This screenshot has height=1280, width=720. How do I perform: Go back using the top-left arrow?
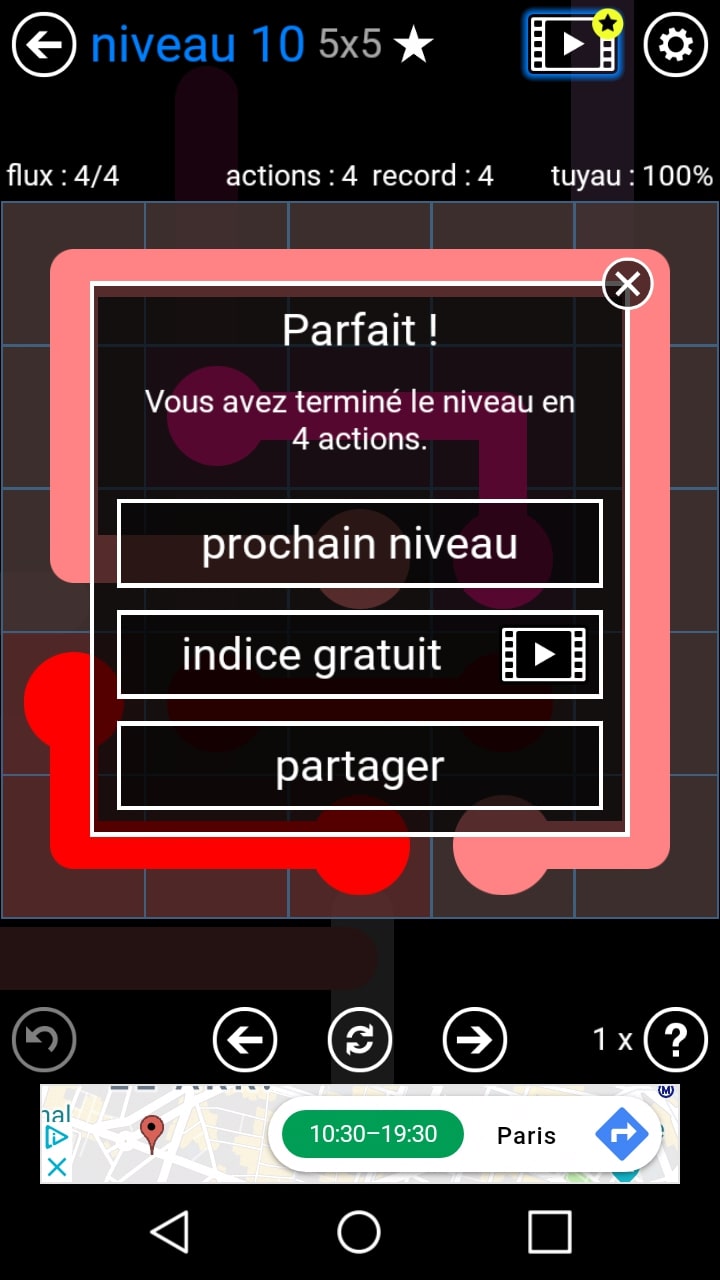(x=44, y=44)
